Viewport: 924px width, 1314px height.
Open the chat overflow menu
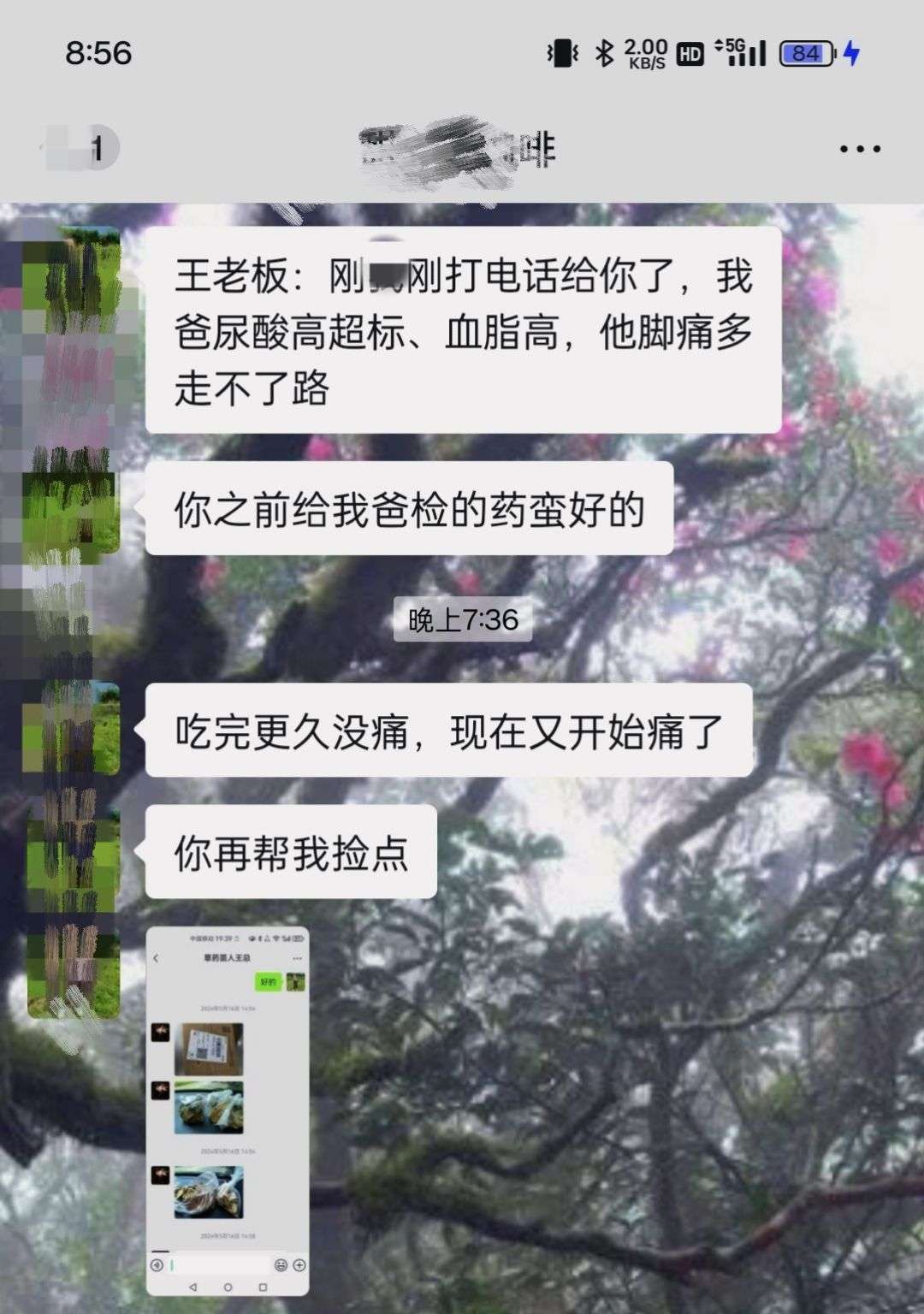pos(859,149)
